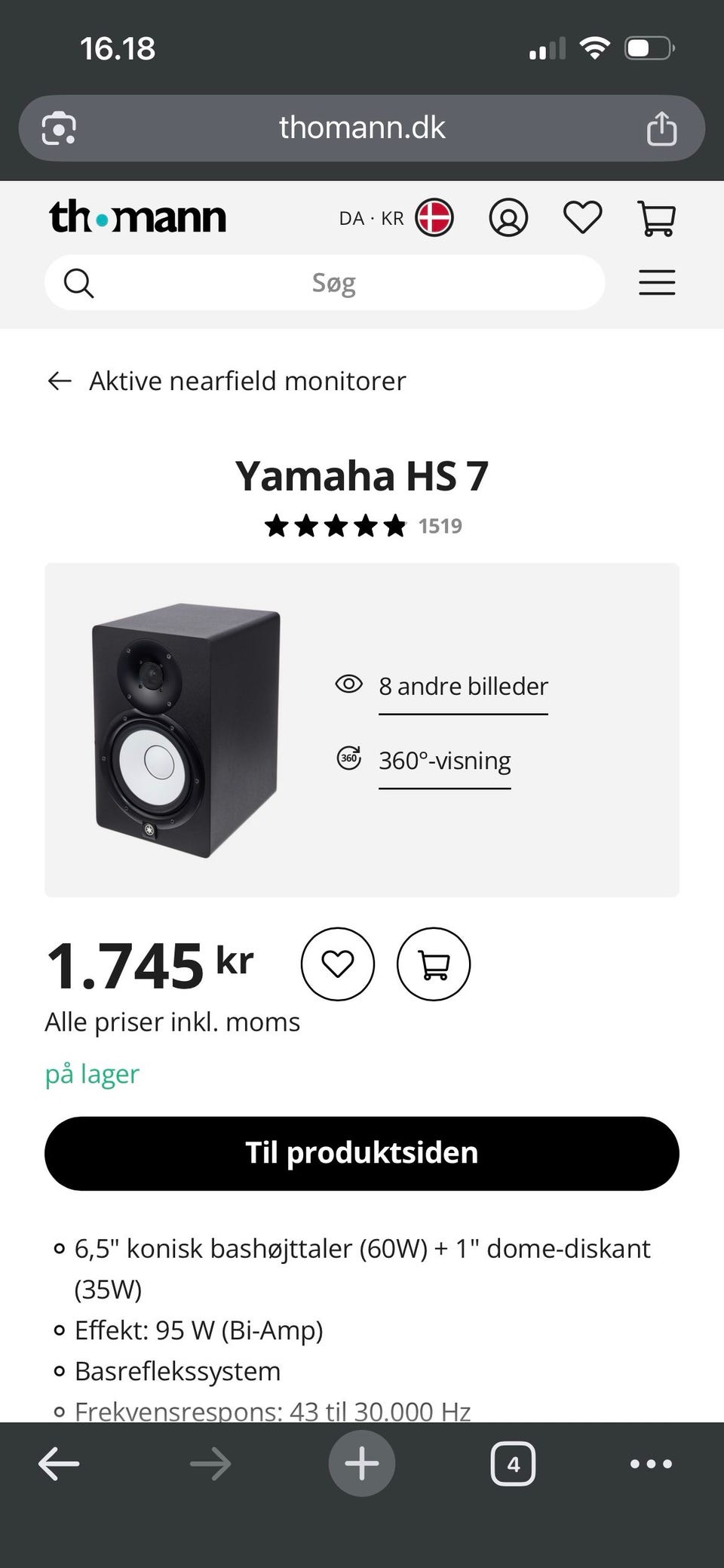Add Yamaha HS 7 to the cart
The image size is (724, 1568).
433,964
